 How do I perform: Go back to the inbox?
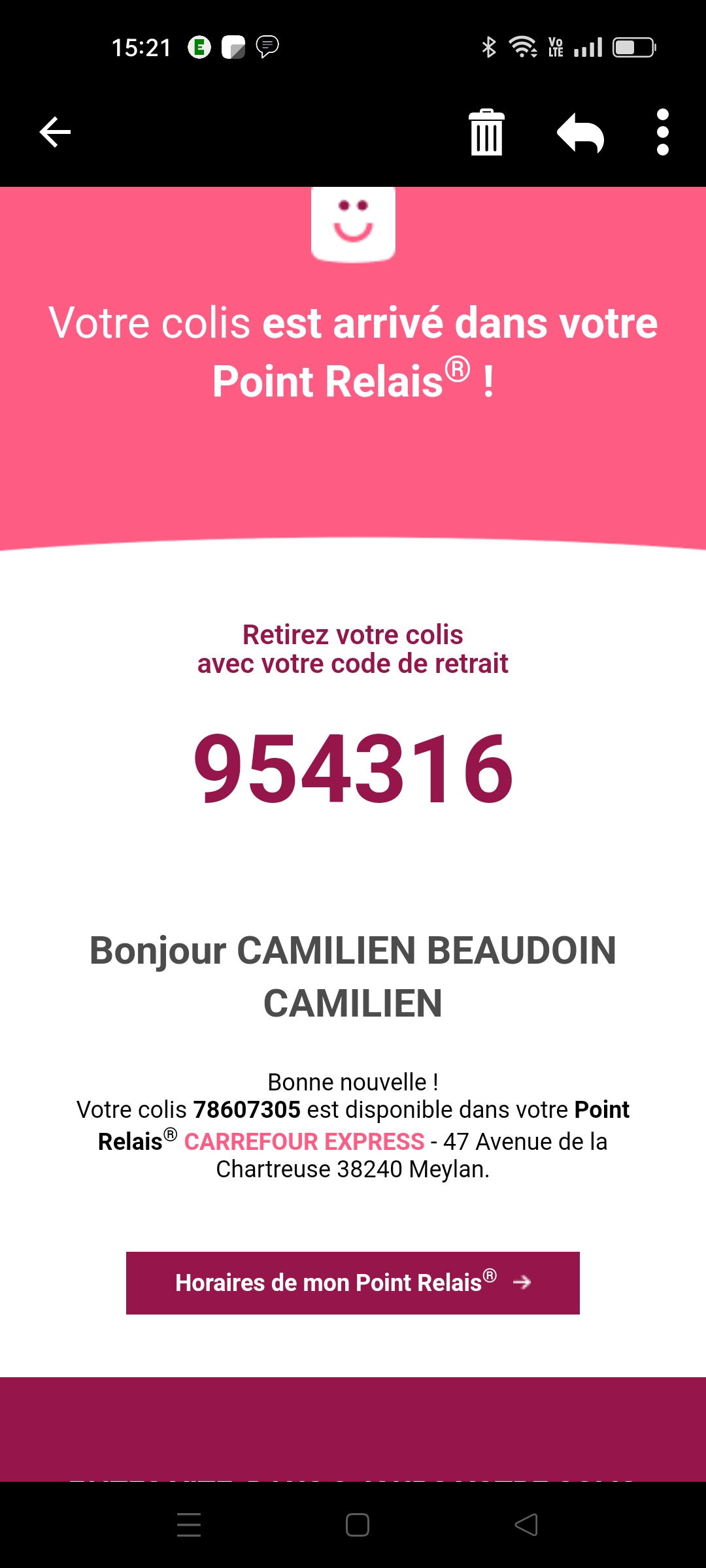coord(55,133)
